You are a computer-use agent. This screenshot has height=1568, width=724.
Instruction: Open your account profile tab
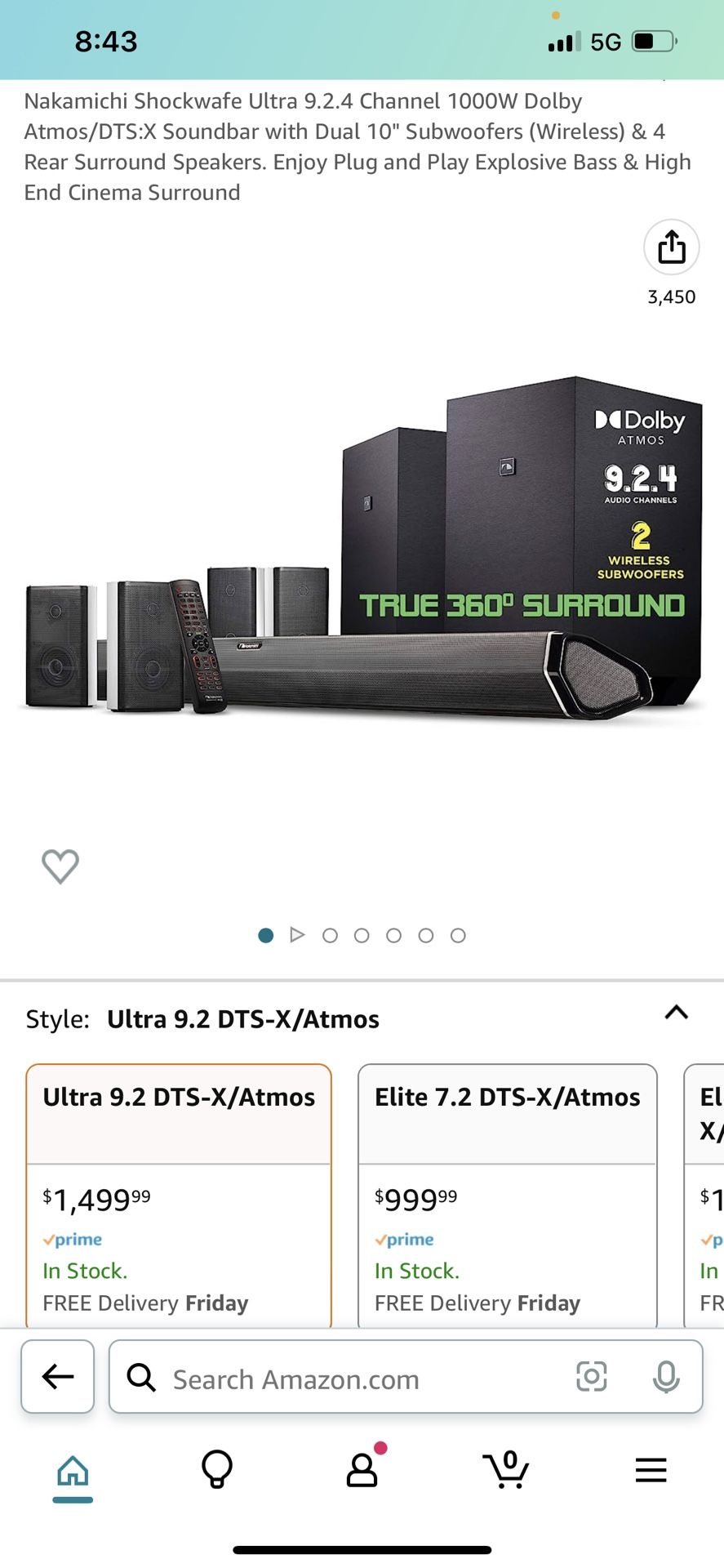[362, 1470]
